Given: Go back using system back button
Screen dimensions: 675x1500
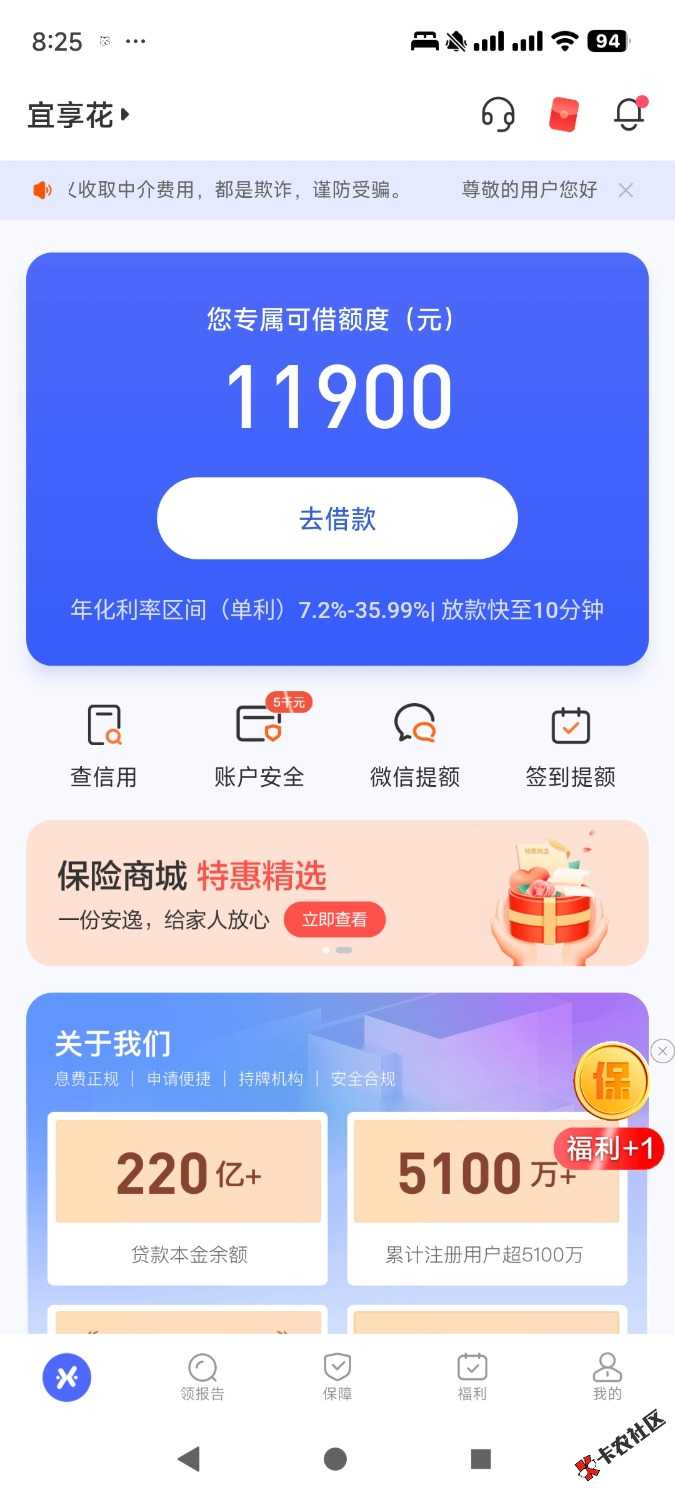Looking at the screenshot, I should coord(188,1459).
